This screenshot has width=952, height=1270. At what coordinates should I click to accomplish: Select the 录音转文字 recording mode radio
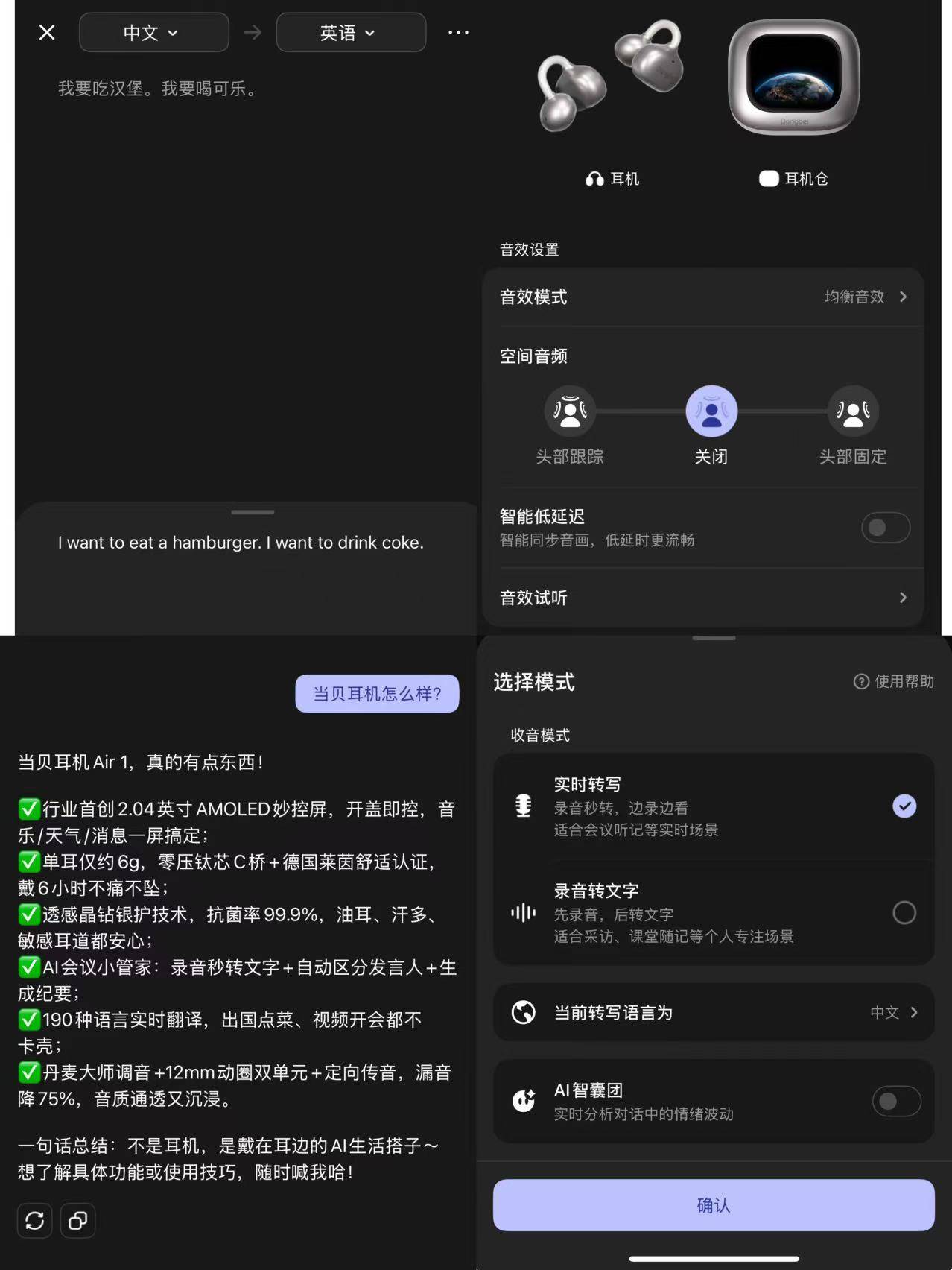click(x=904, y=912)
